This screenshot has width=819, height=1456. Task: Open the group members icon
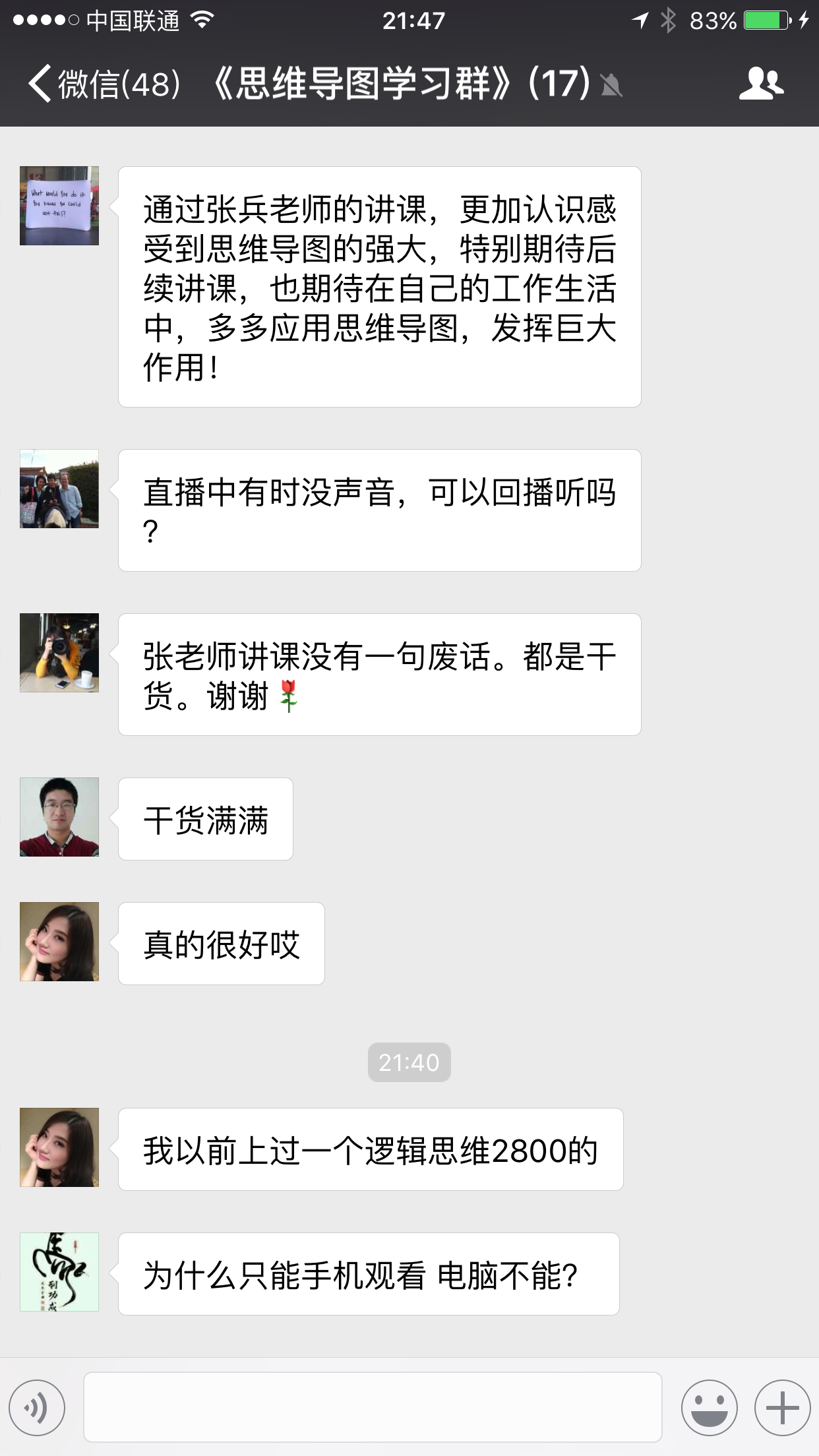tap(761, 84)
